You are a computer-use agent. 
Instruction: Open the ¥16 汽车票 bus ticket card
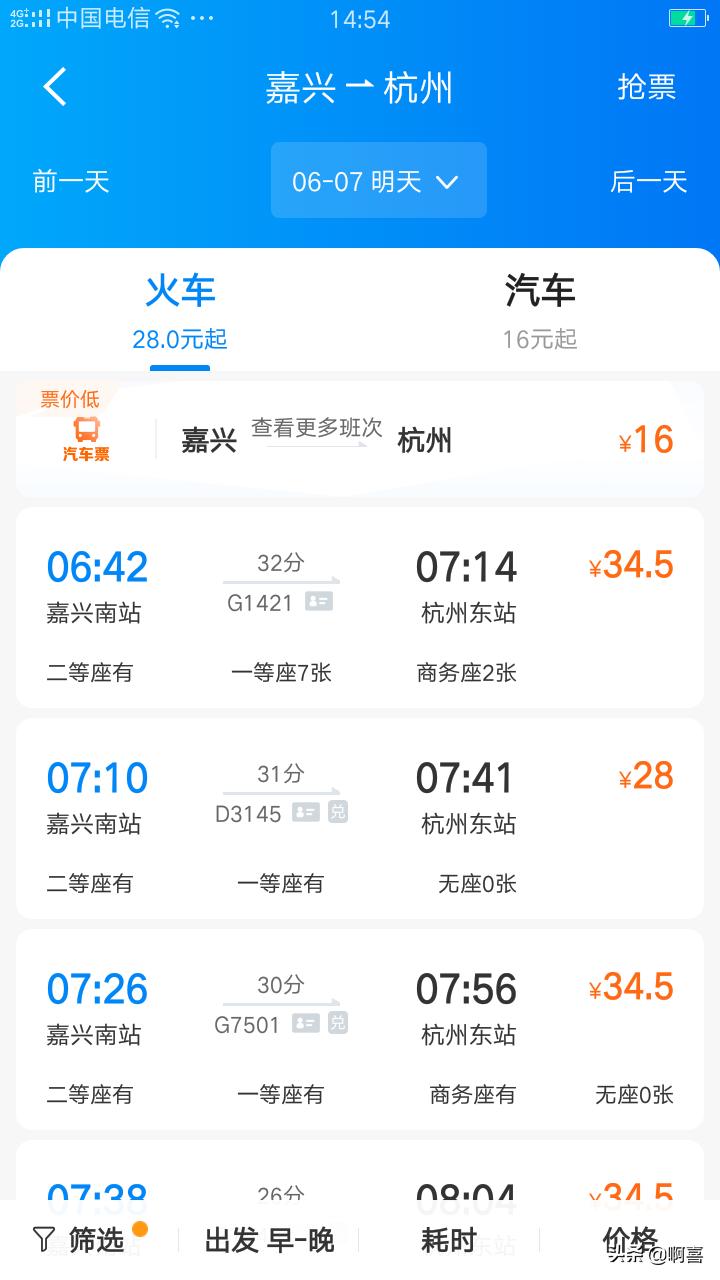pyautogui.click(x=360, y=439)
